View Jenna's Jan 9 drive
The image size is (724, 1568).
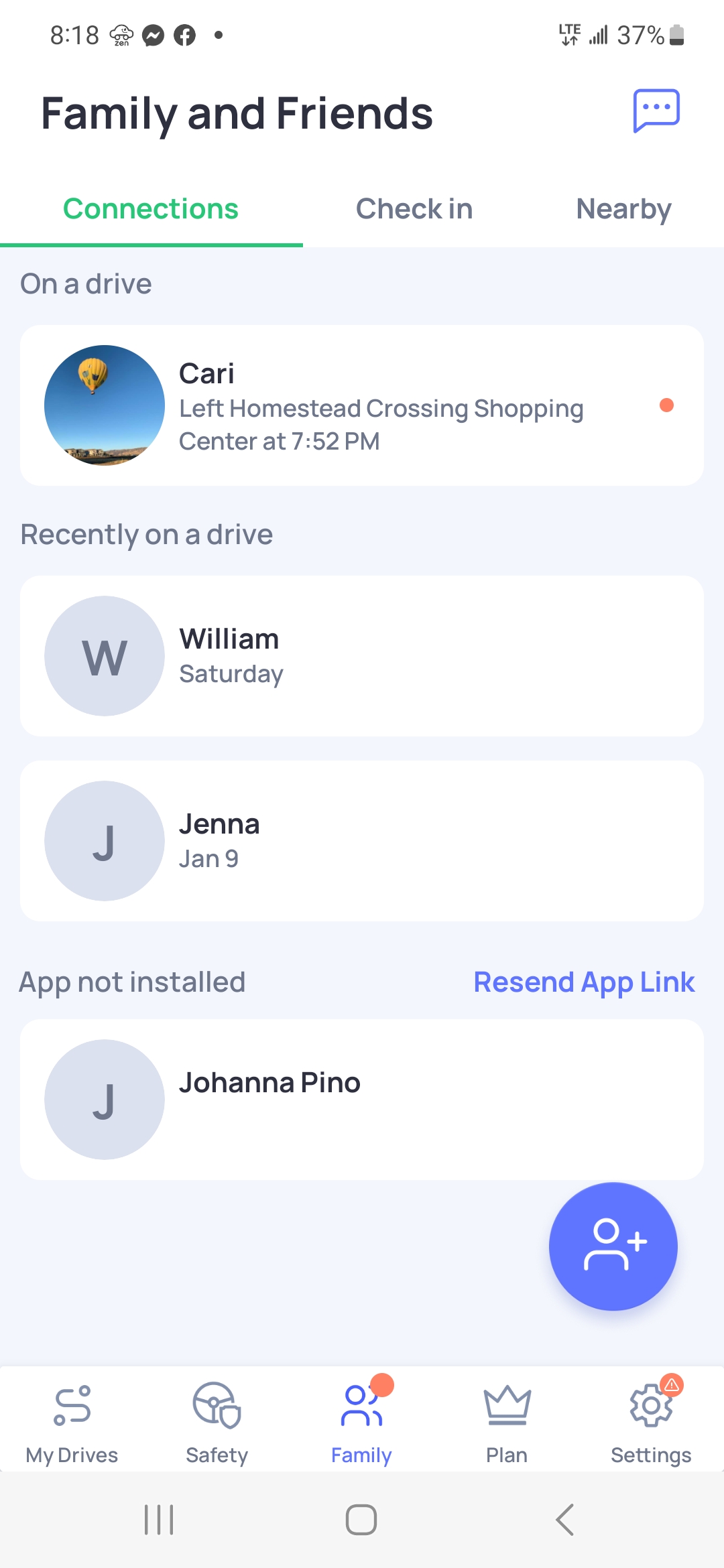pos(362,840)
